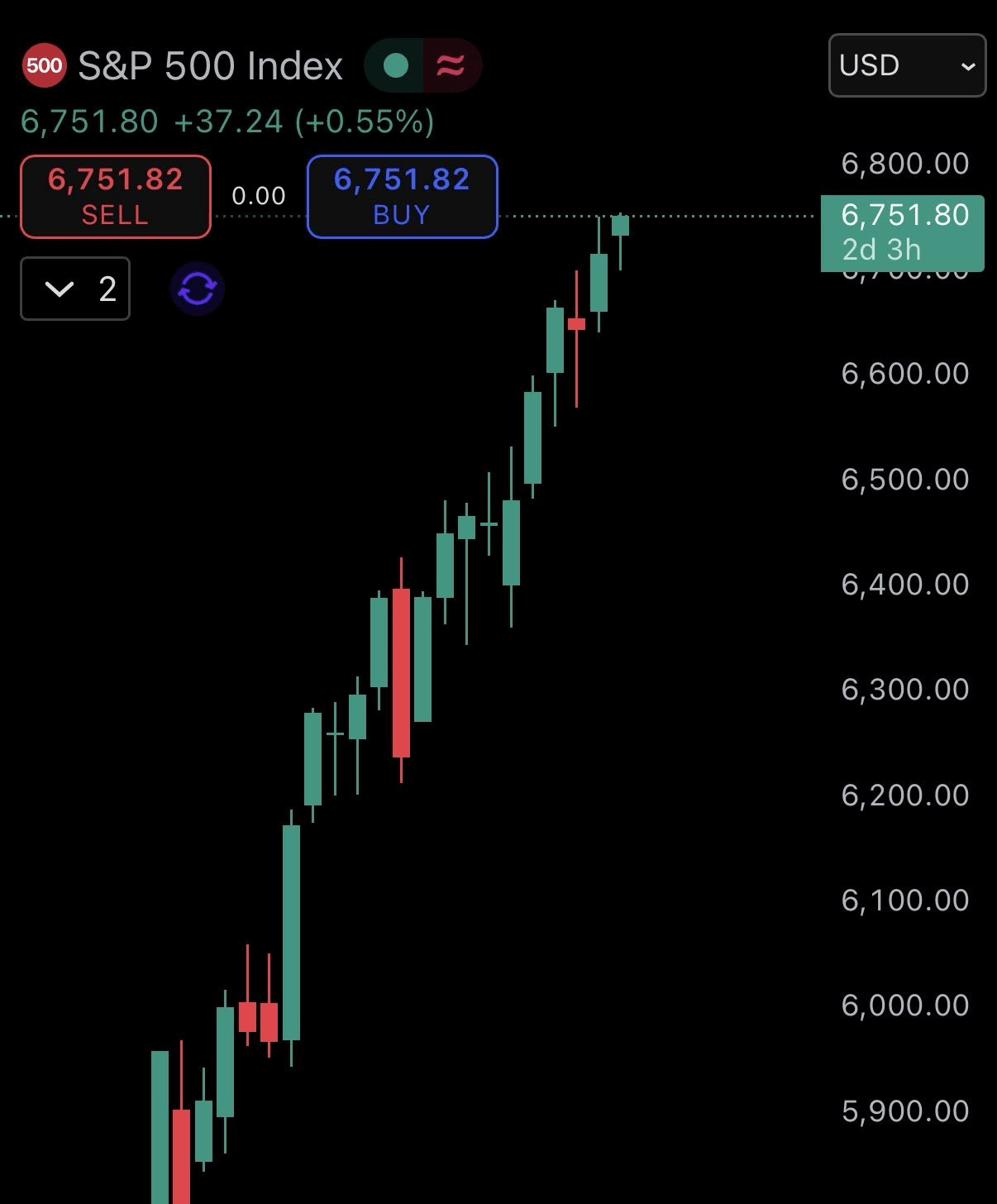Screen dimensions: 997x1204
Task: Select the 2d 3h countdown label
Action: (877, 249)
